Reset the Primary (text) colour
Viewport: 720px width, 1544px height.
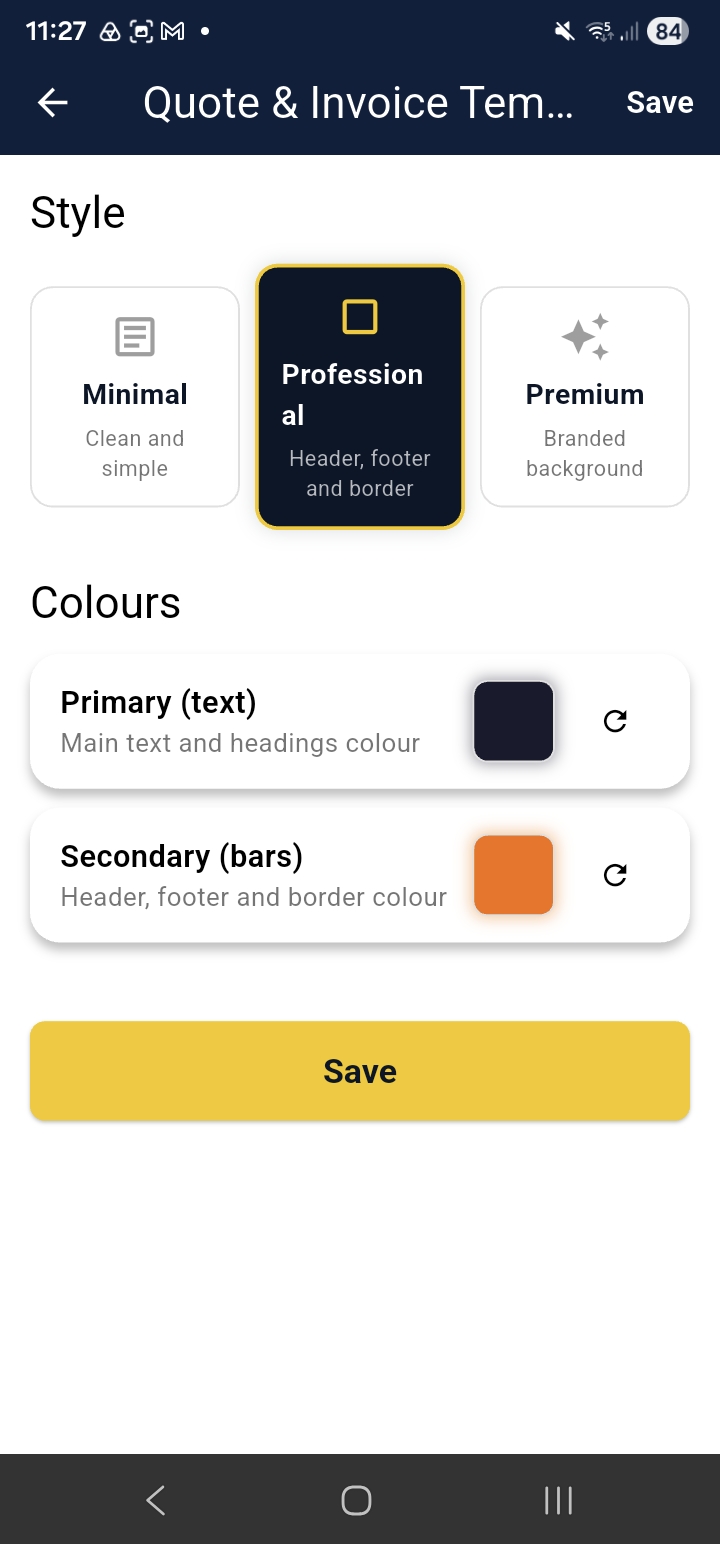click(x=615, y=721)
